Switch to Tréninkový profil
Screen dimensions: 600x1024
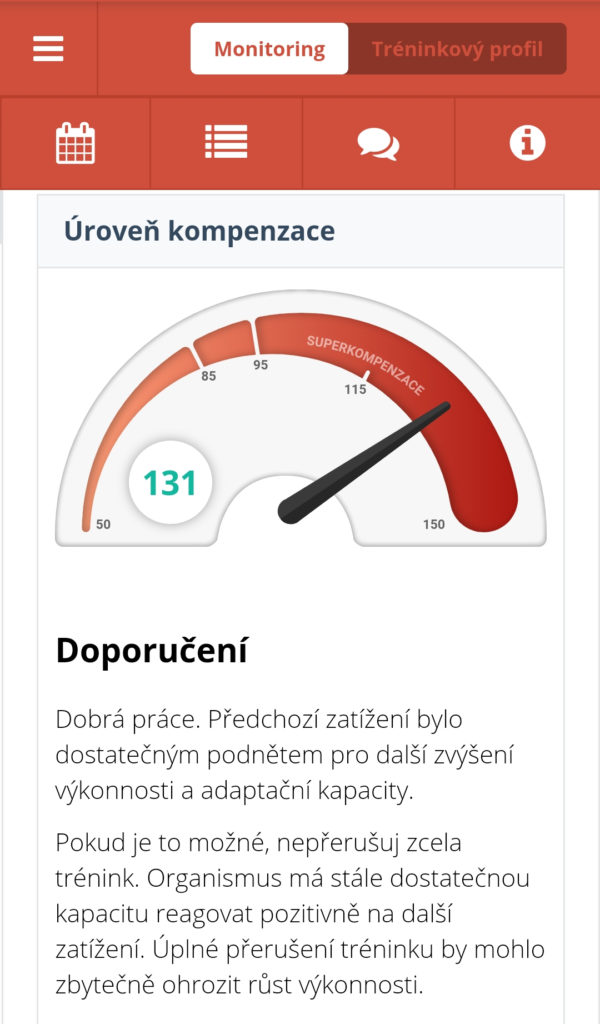(x=457, y=49)
